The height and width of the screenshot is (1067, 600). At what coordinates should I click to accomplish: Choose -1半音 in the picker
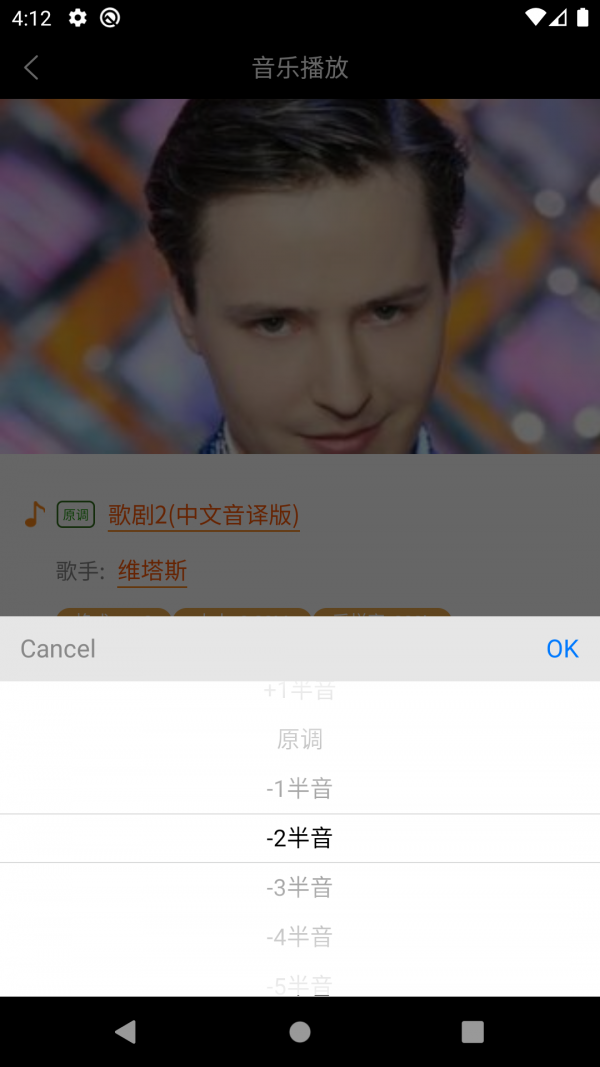point(300,789)
